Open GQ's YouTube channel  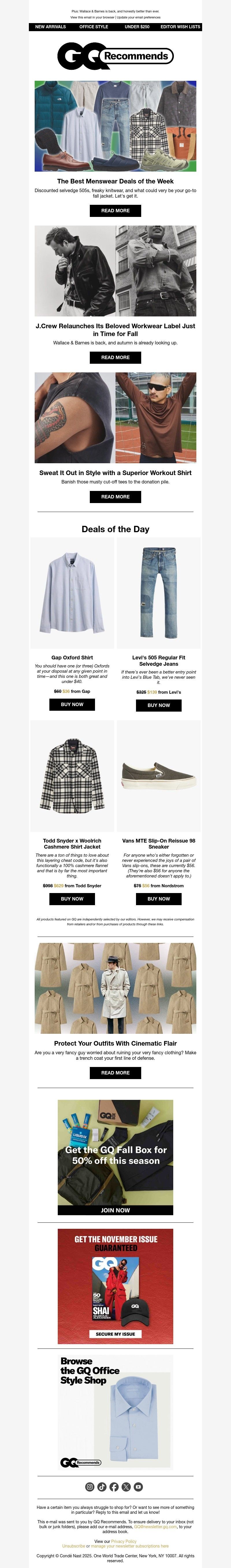coord(138,1486)
